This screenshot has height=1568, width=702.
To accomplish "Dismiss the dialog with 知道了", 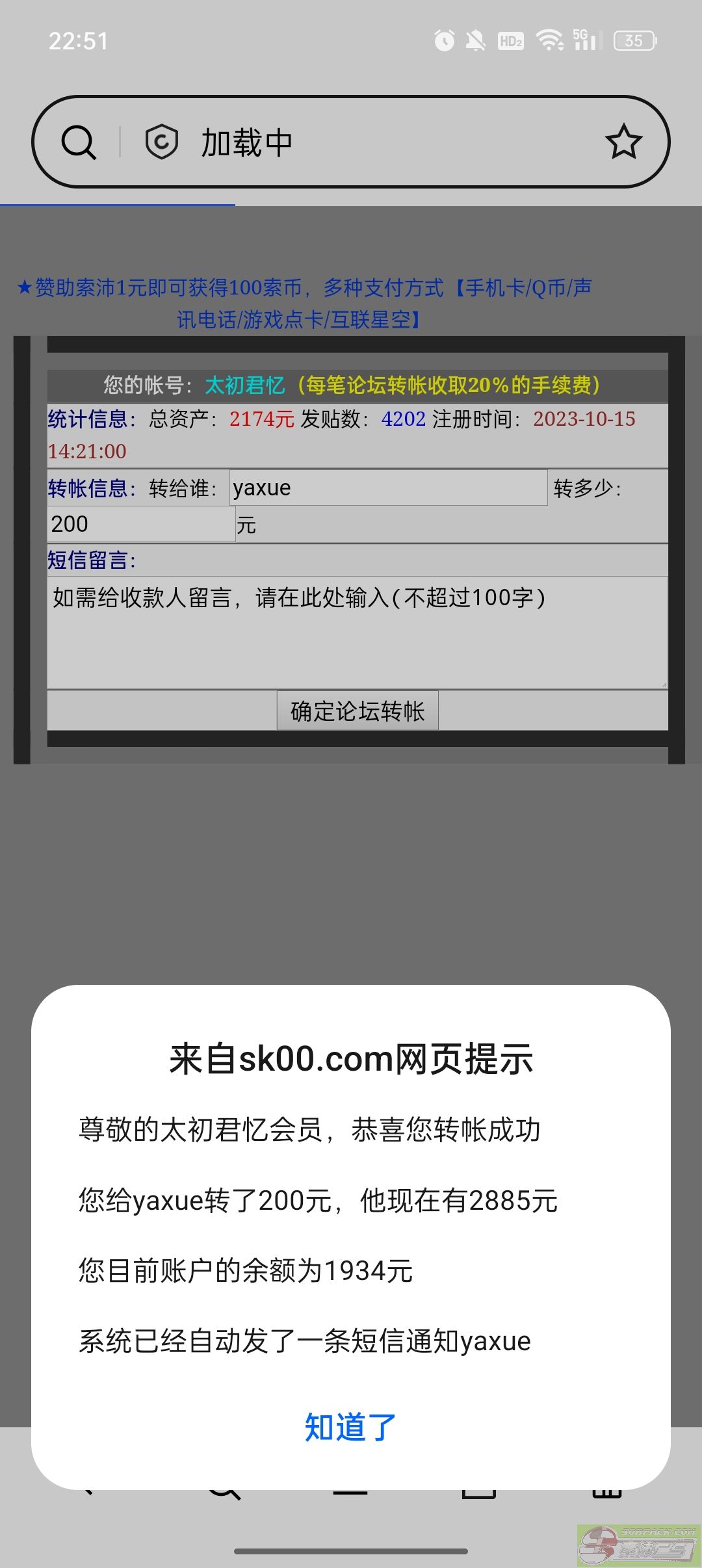I will 350,1427.
